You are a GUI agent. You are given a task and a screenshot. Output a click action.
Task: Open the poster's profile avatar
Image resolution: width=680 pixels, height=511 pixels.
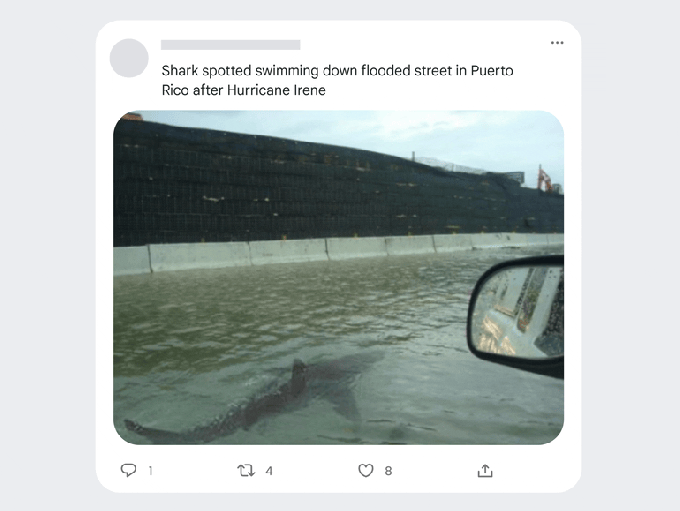pos(129,58)
